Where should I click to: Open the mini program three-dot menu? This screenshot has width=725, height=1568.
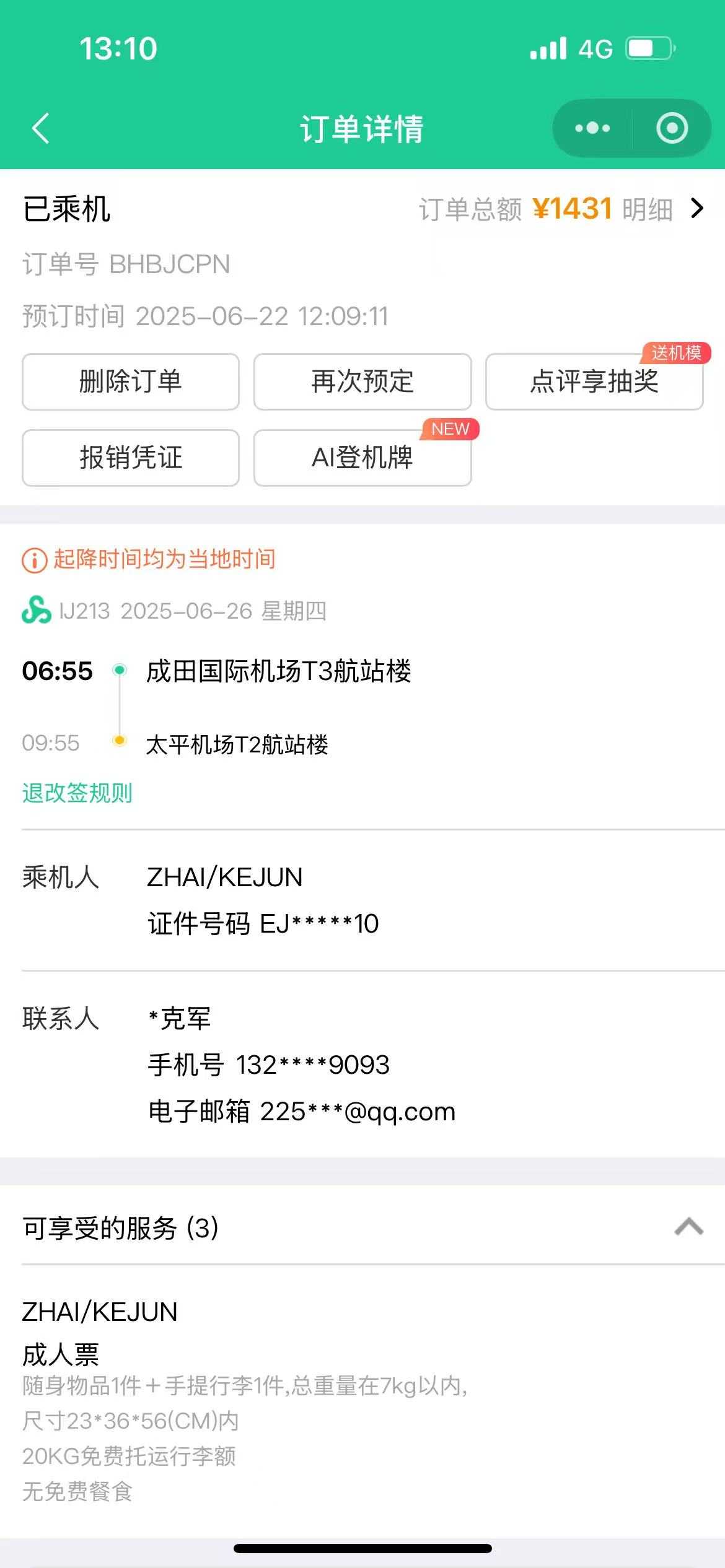[x=592, y=128]
